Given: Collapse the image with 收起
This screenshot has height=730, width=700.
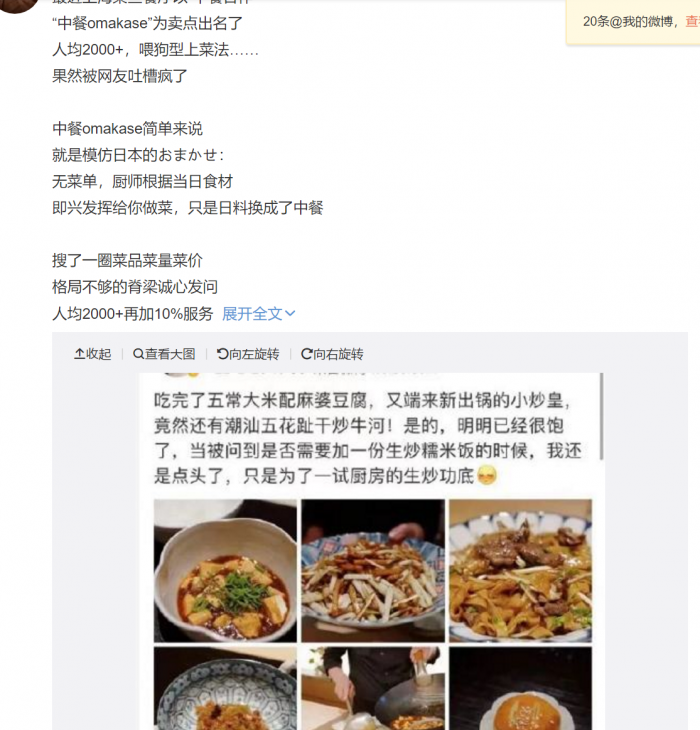Looking at the screenshot, I should coord(93,354).
